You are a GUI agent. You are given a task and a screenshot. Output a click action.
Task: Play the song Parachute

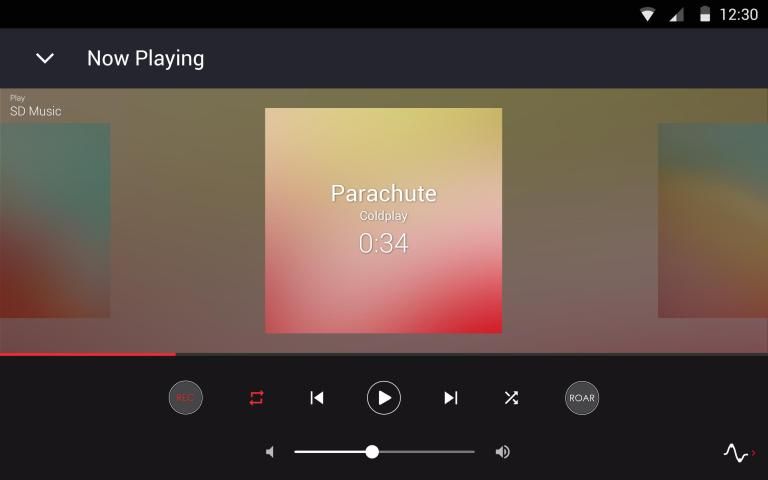(384, 398)
